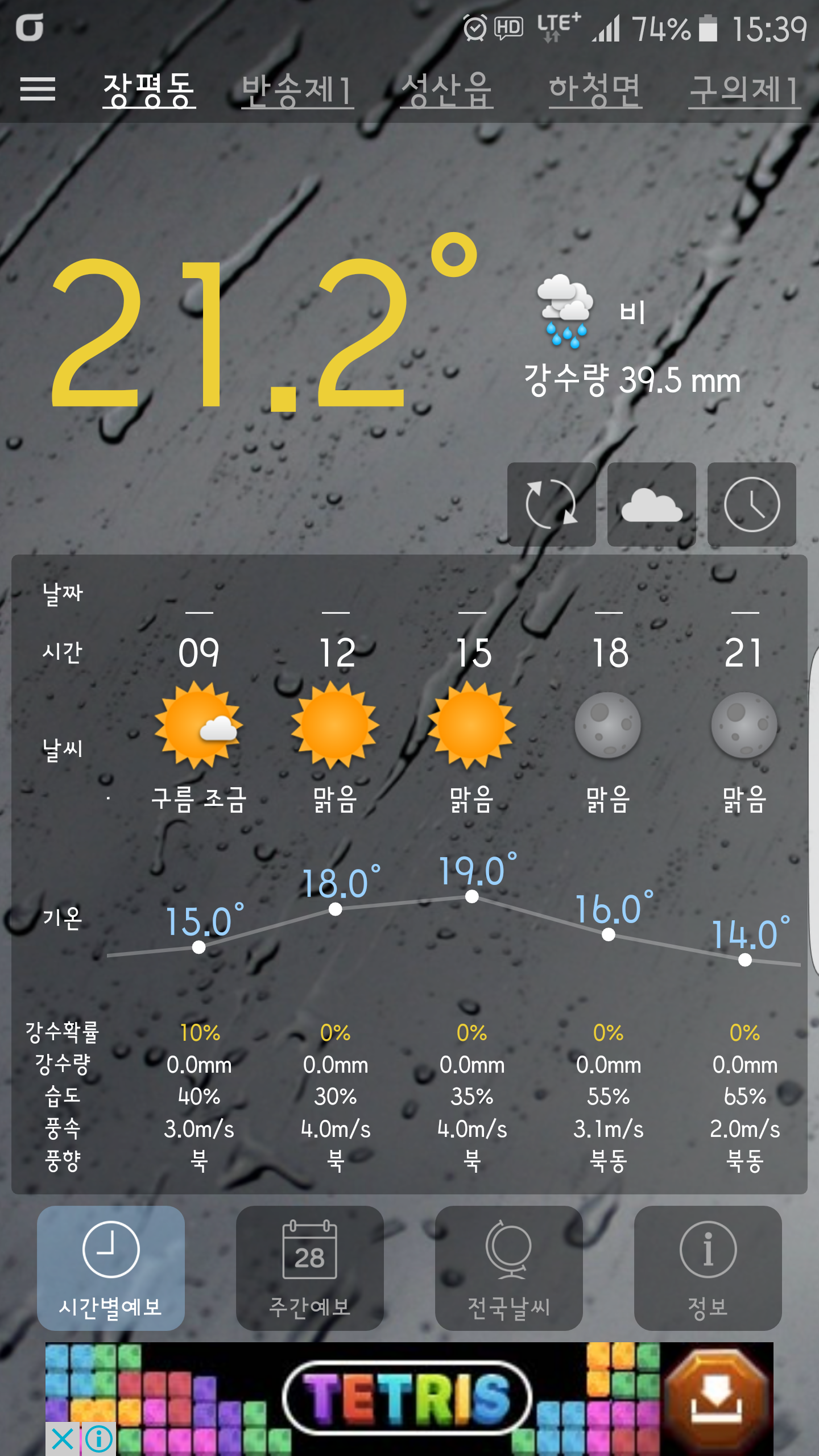The height and width of the screenshot is (1456, 819).
Task: Open 전국날씨 nationwide weather
Action: (x=509, y=1268)
